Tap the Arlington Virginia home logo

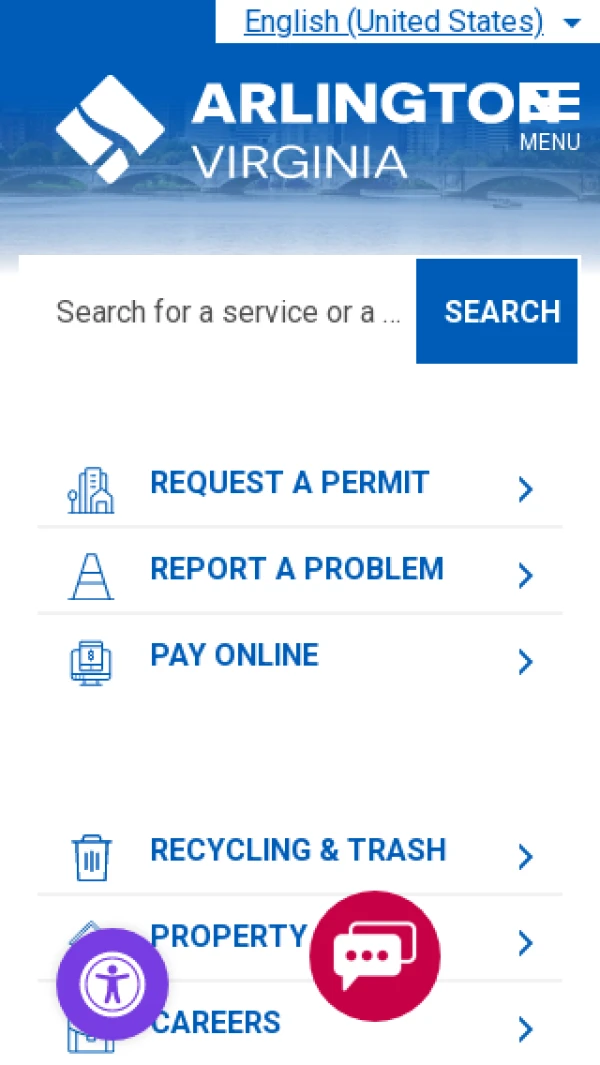click(x=232, y=130)
